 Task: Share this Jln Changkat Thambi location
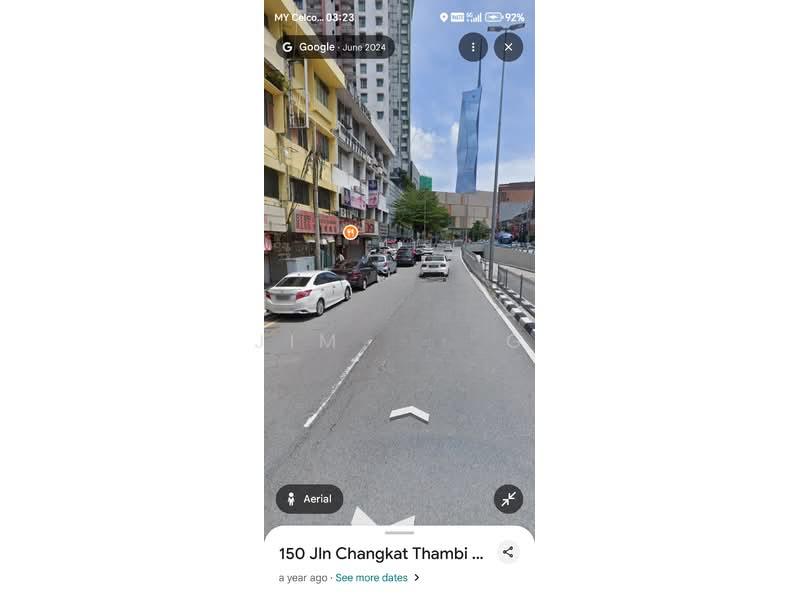point(508,552)
